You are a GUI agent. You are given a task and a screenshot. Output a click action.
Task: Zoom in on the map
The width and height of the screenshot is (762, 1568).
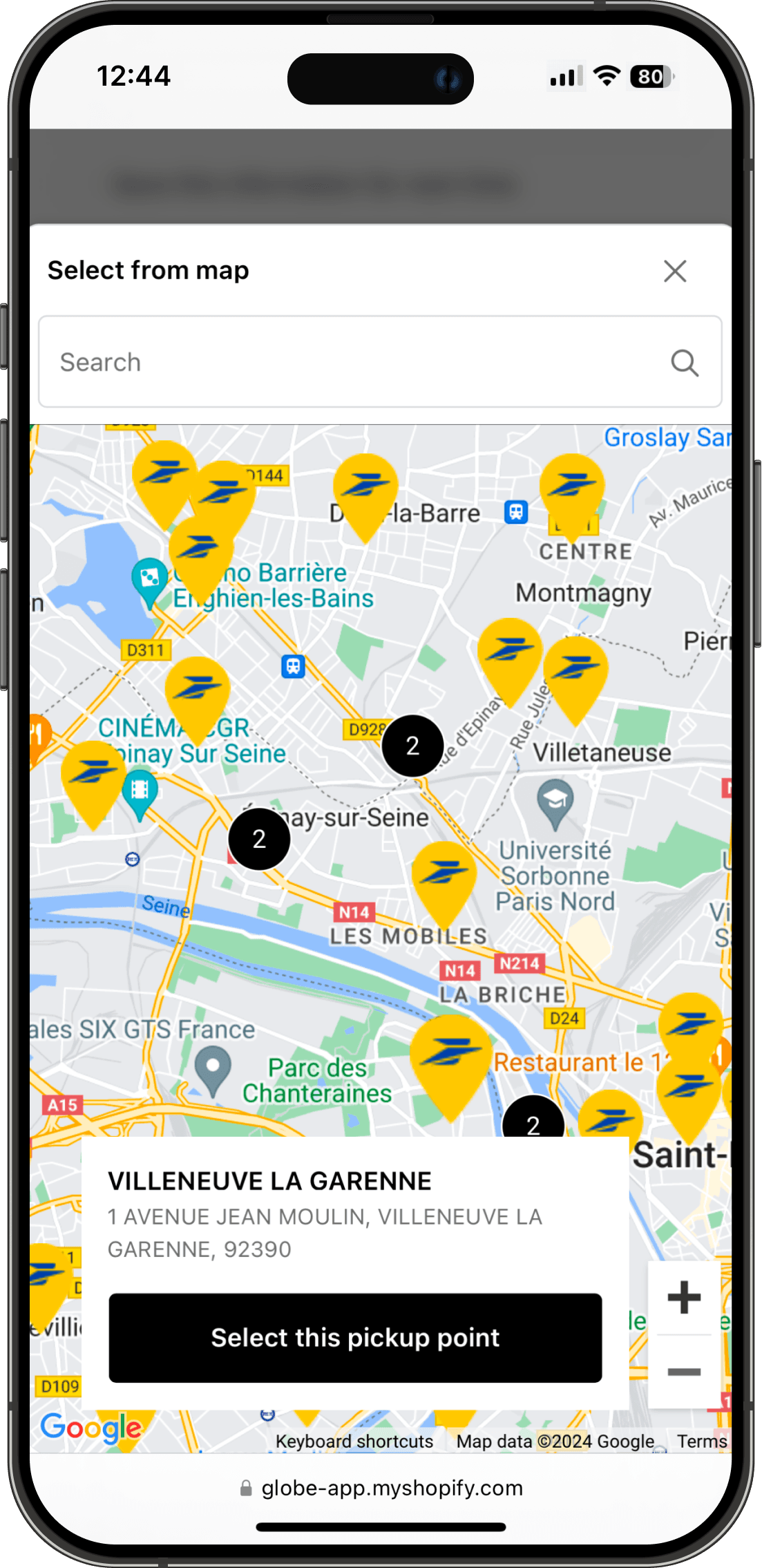point(684,1297)
